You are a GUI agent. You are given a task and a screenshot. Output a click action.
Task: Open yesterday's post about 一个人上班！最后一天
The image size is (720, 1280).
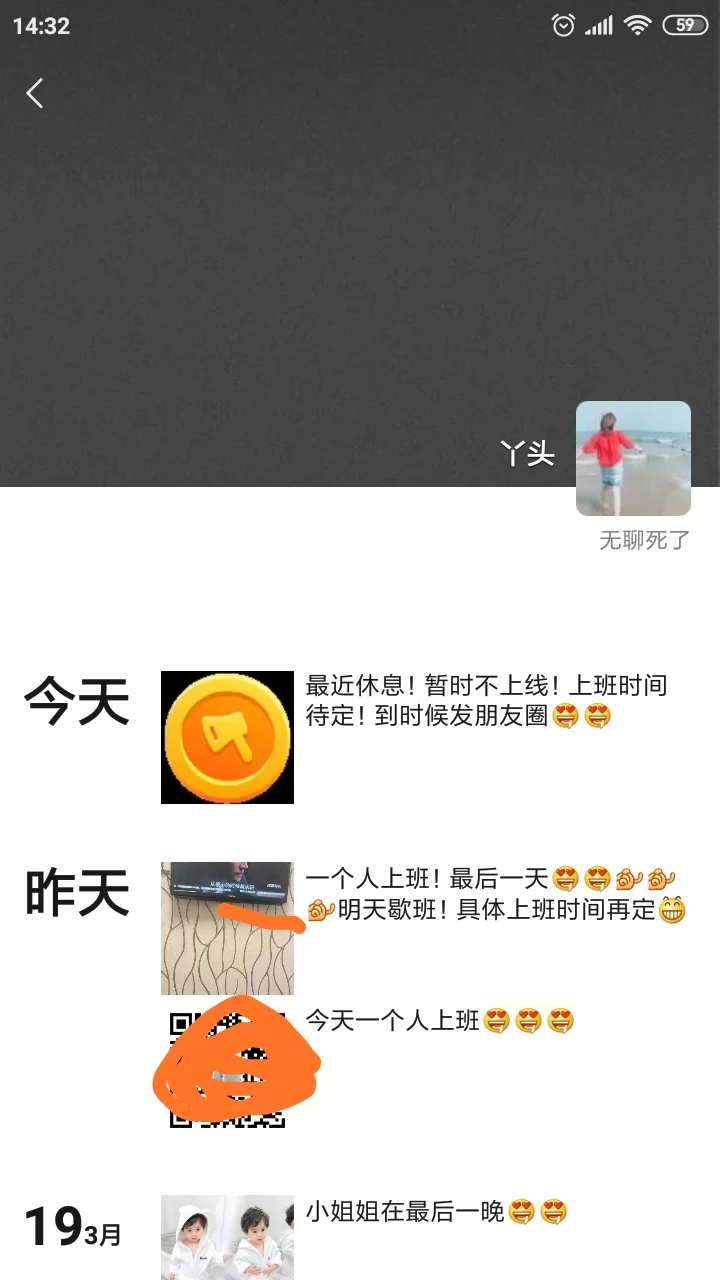tap(227, 928)
